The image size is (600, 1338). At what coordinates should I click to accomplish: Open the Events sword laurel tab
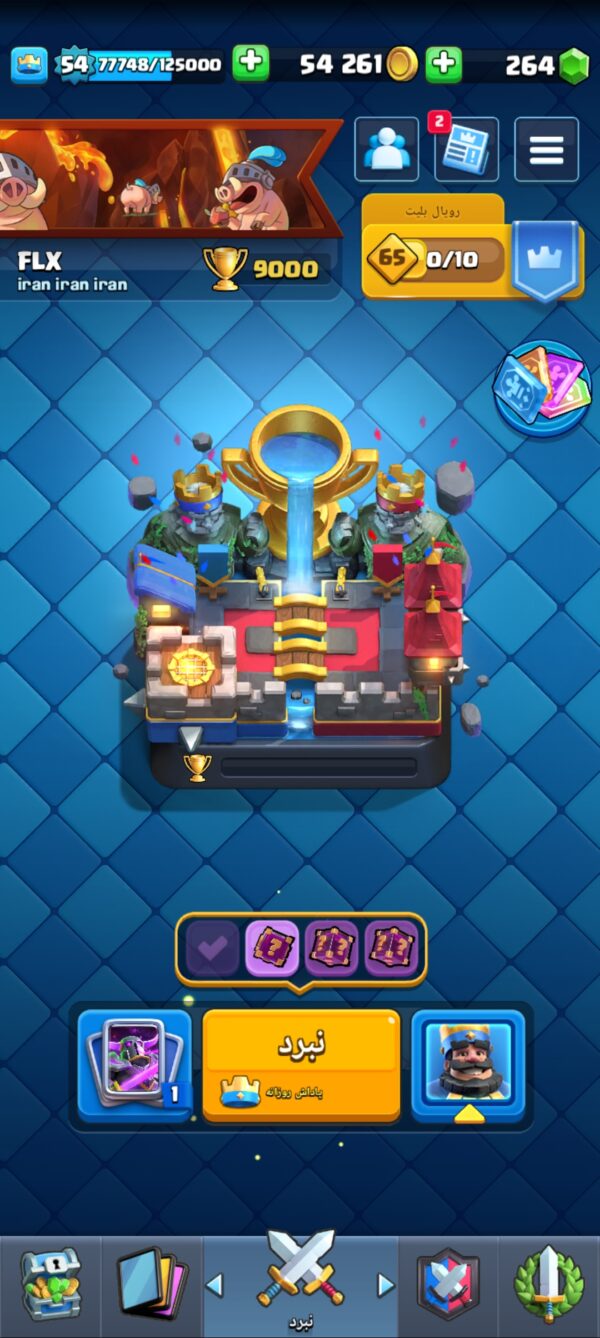tap(548, 1284)
